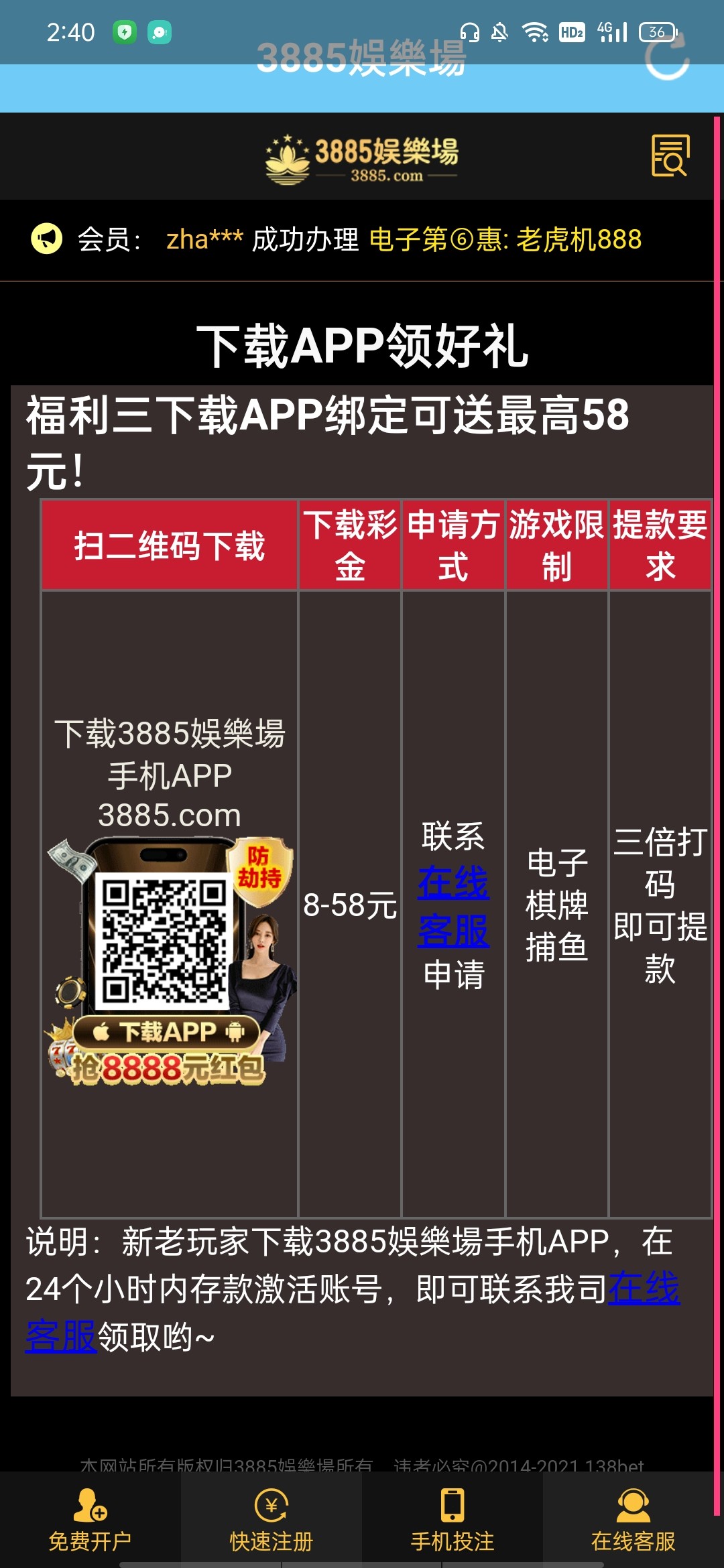724x1568 pixels.
Task: Open 在线客服 link in the application method column
Action: click(453, 906)
